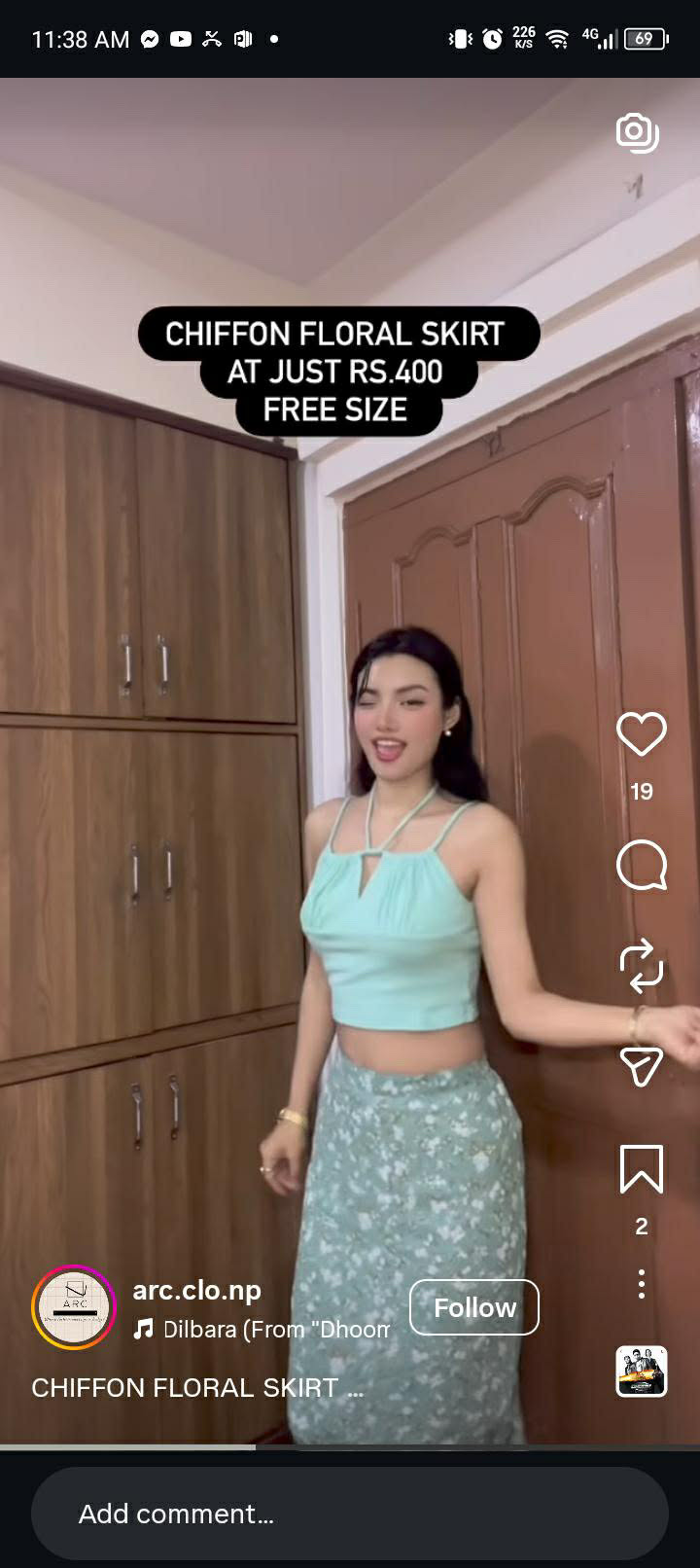Share this reel with the paper plane icon

642,1066
